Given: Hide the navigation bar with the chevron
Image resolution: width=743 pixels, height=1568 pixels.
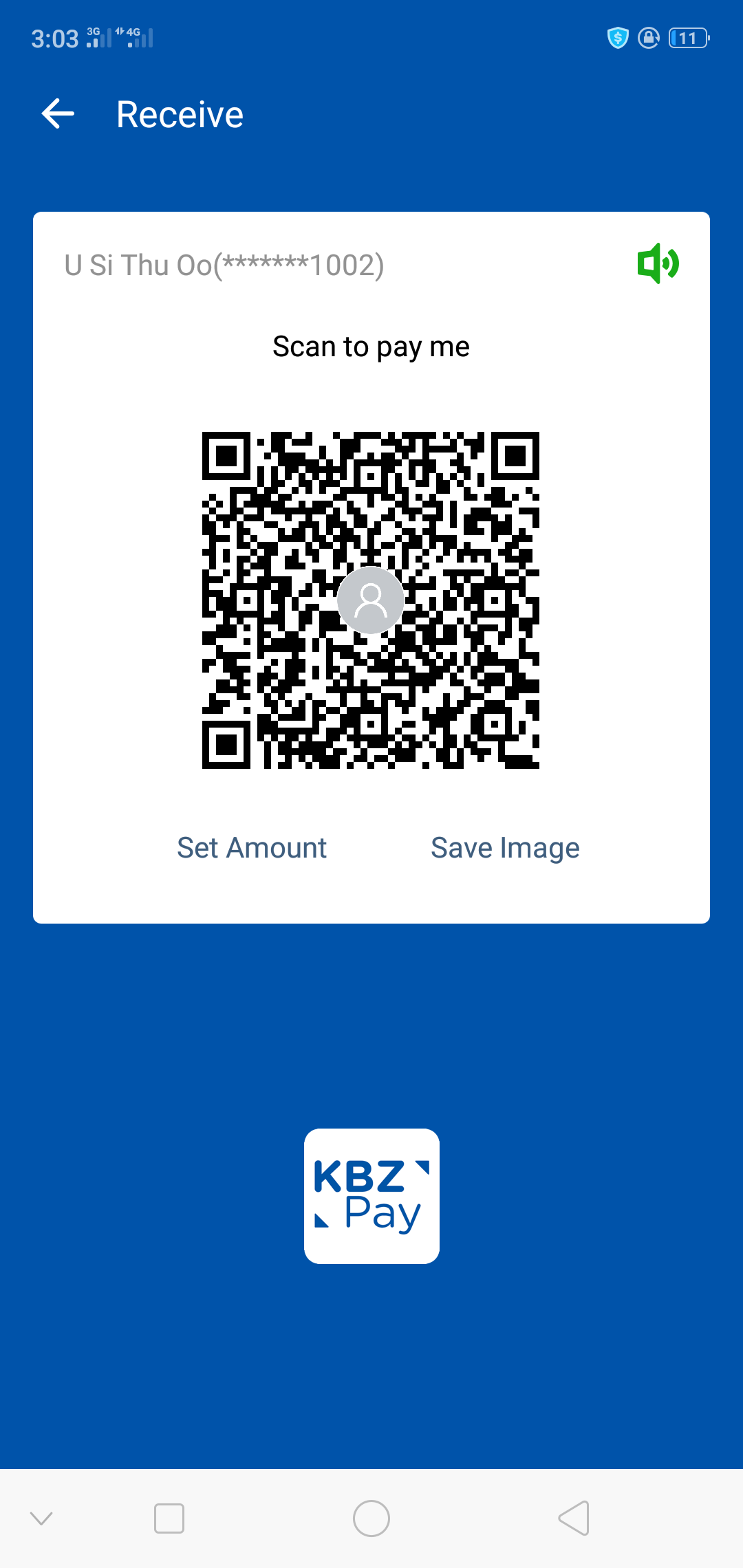Looking at the screenshot, I should tap(41, 1518).
